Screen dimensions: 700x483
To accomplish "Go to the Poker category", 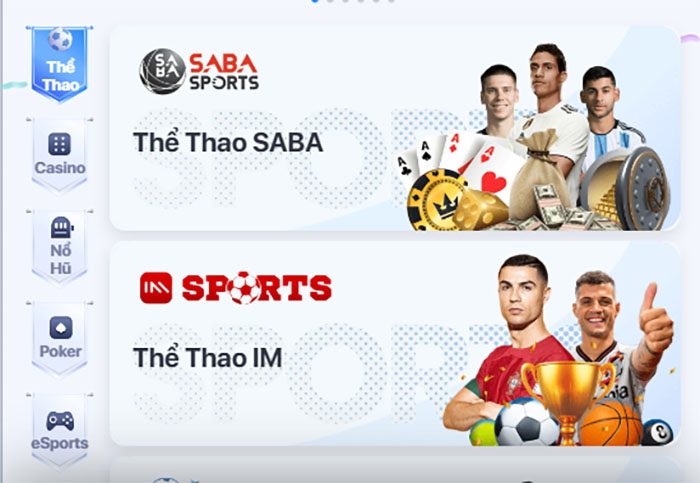I will [x=60, y=337].
